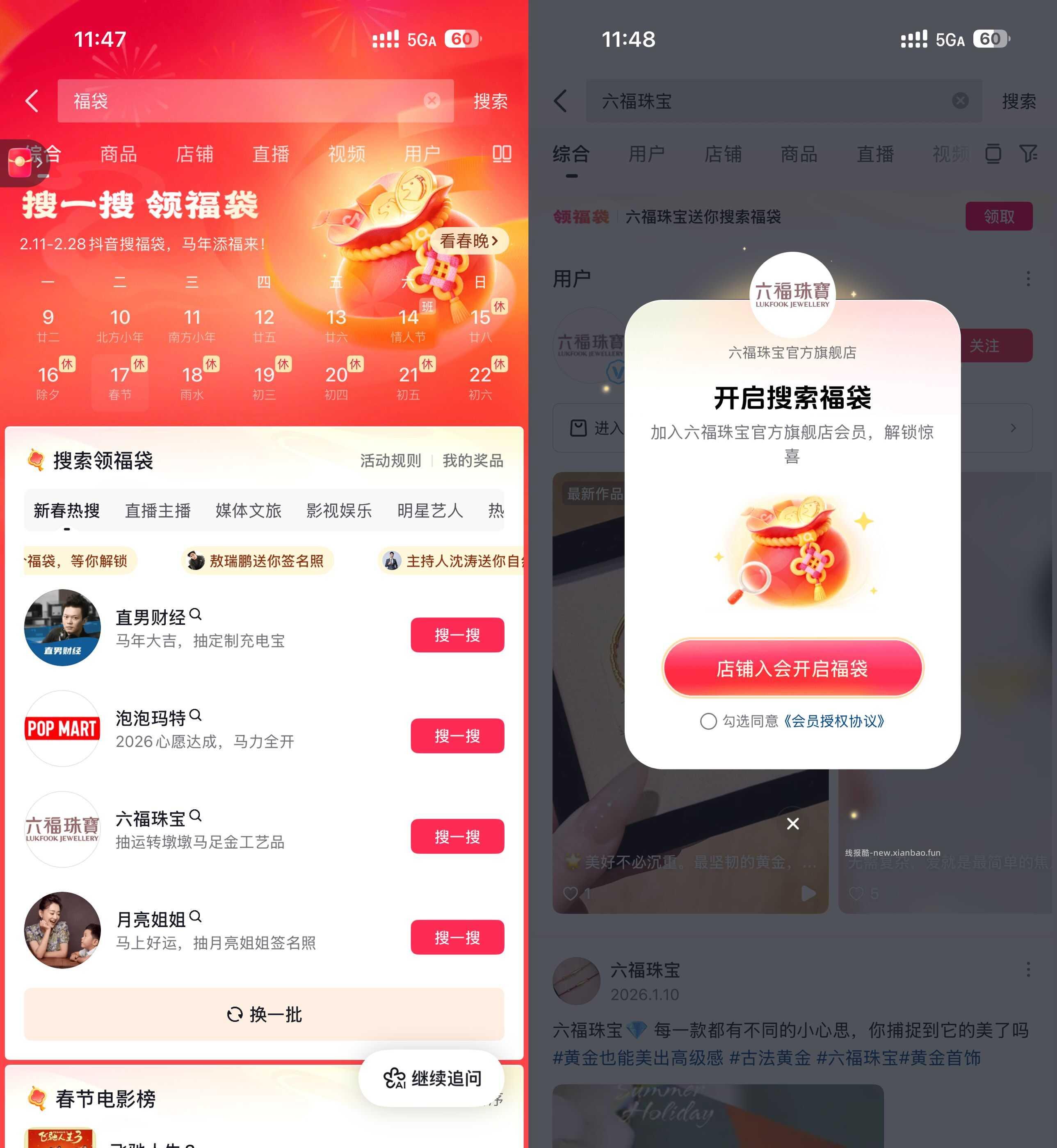Tap the 媒体文旅 category tab
1057x1148 pixels.
(248, 510)
